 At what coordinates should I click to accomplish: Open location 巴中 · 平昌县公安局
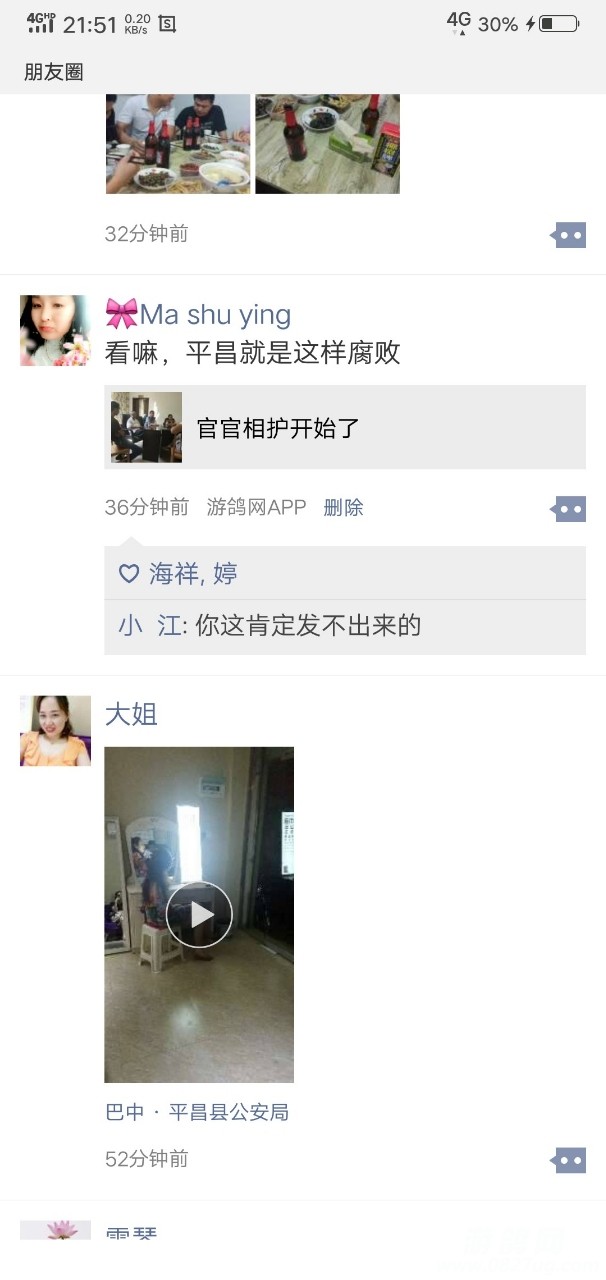197,1112
